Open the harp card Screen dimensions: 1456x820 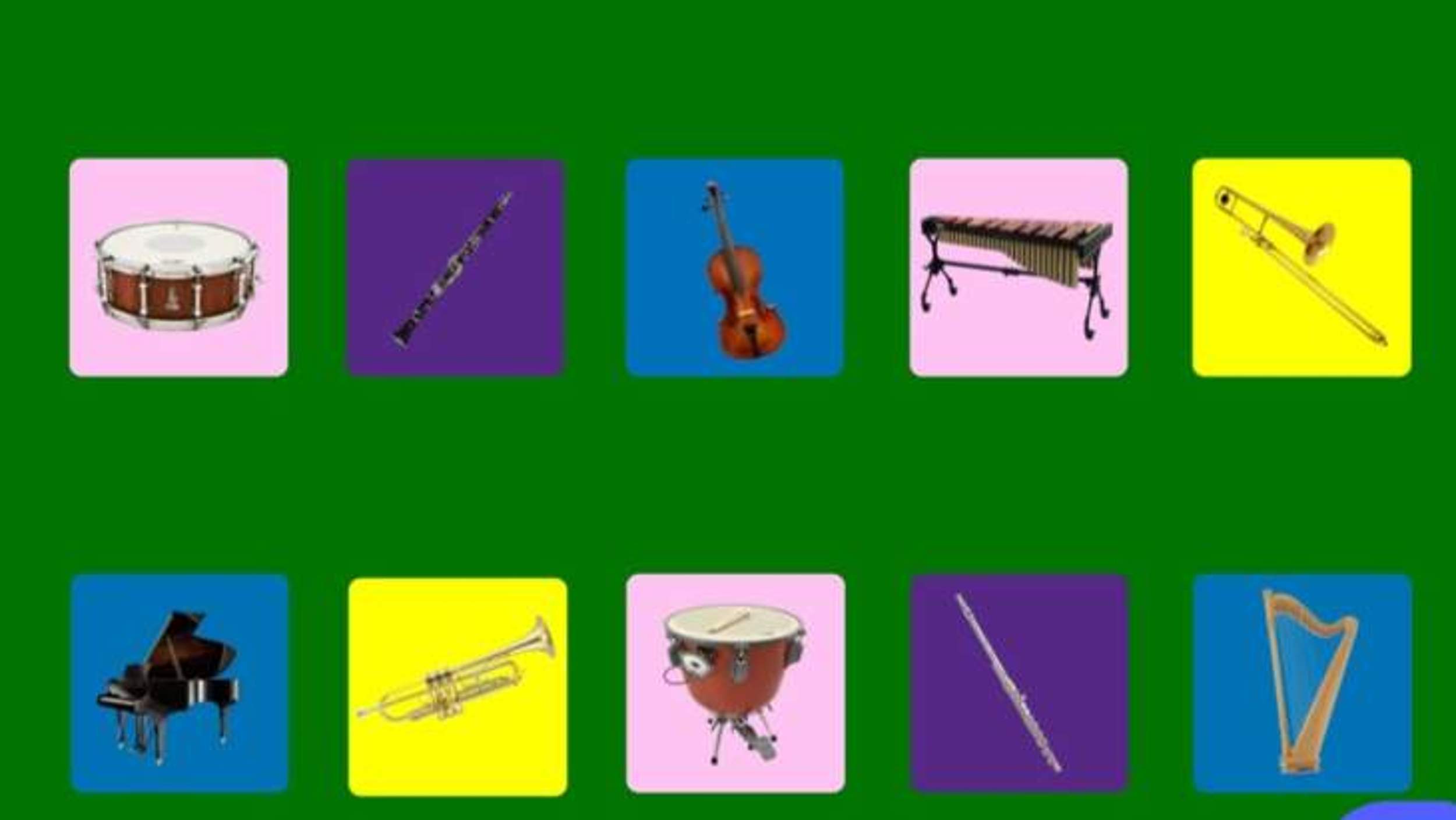1302,683
